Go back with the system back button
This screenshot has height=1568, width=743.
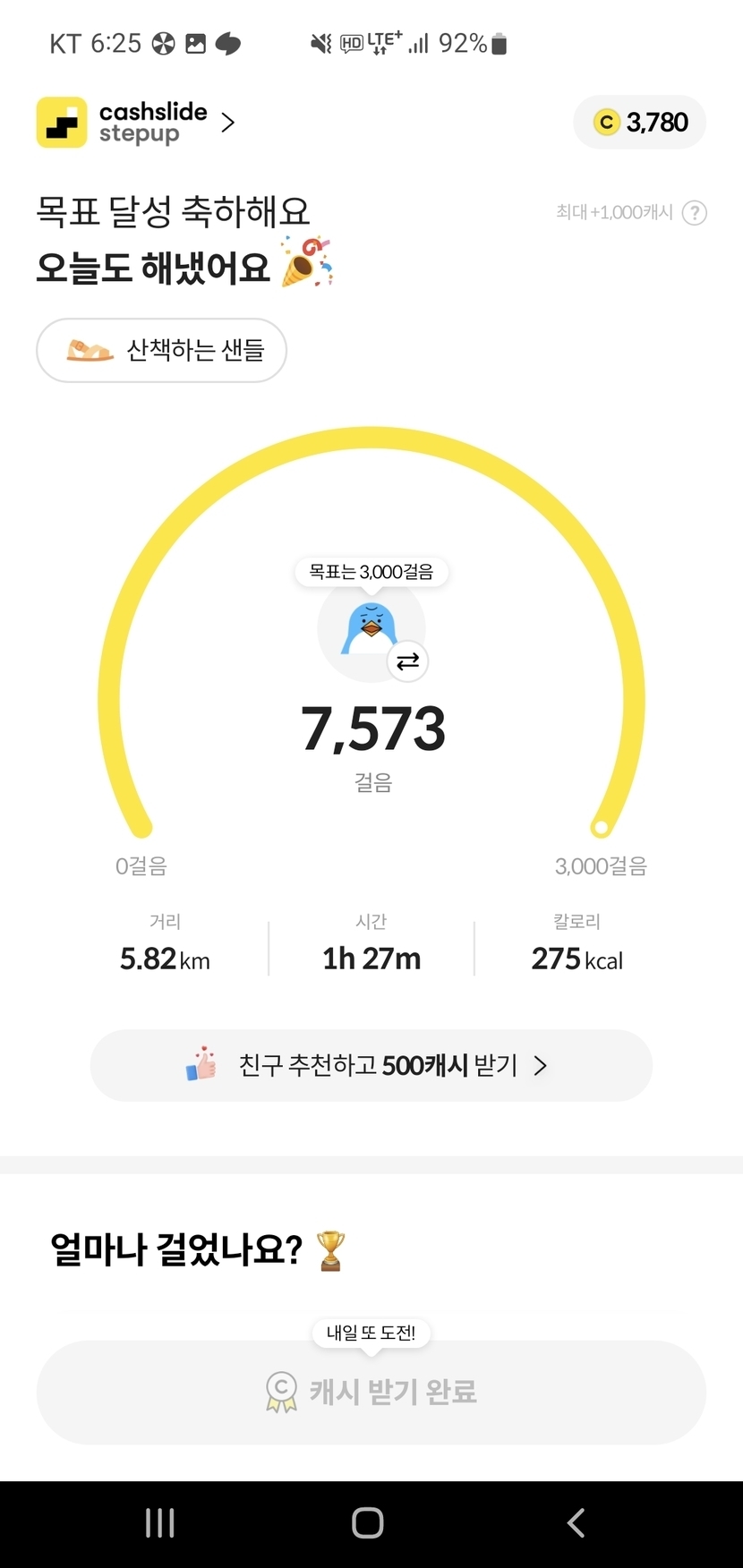point(576,1522)
